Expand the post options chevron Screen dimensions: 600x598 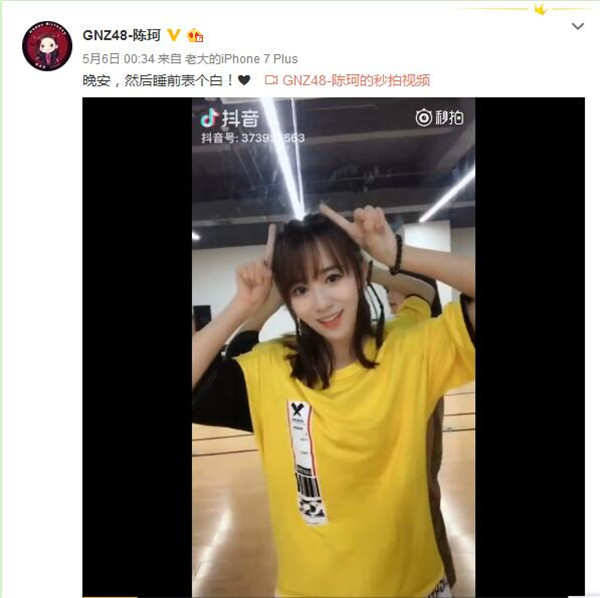coord(577,24)
